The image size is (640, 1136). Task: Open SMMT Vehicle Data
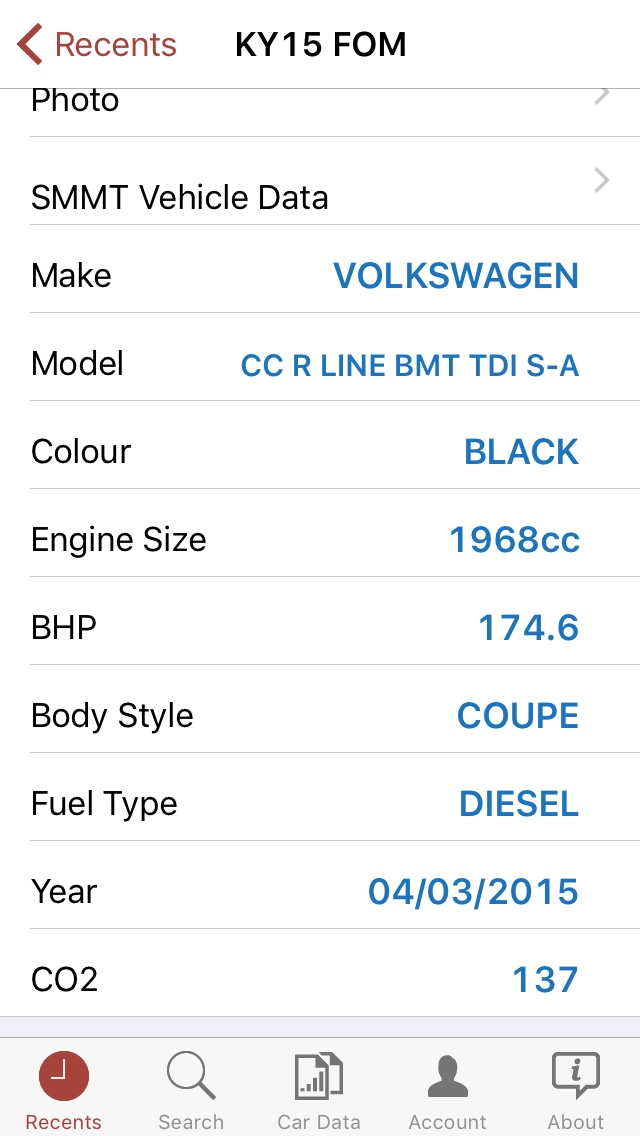[x=320, y=181]
